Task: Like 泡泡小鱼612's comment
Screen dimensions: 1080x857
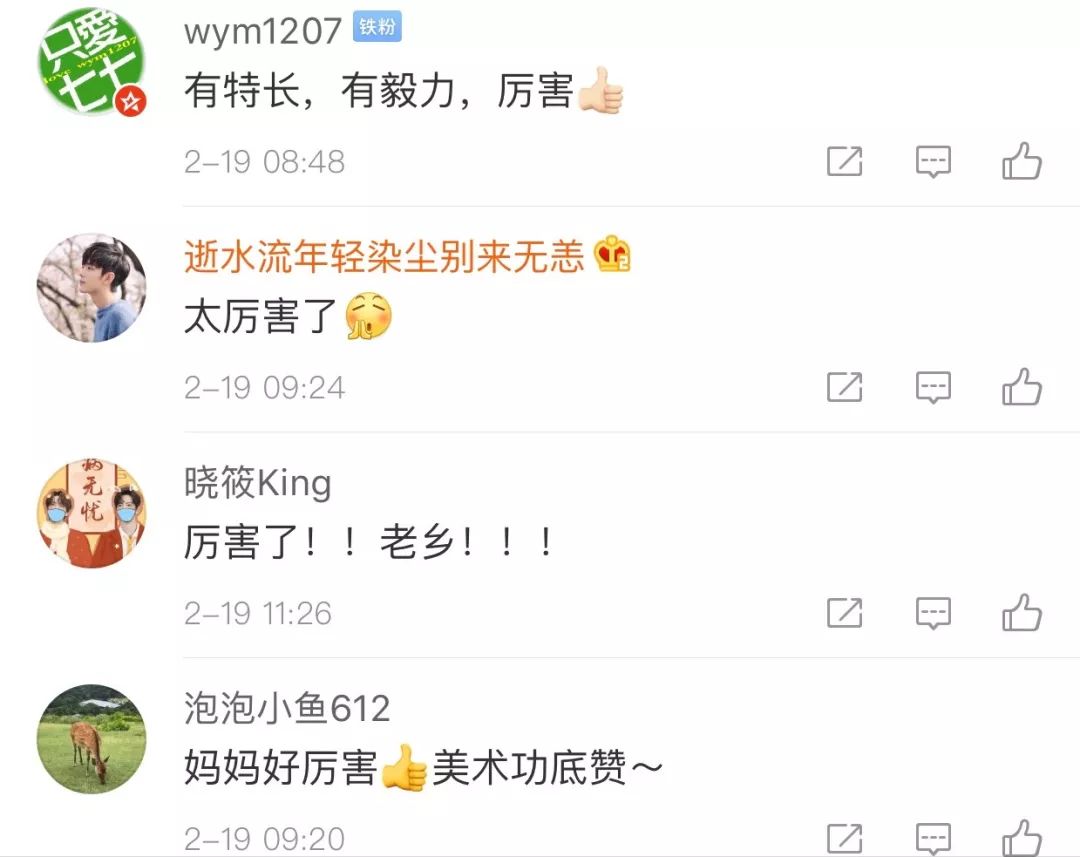Action: (x=1022, y=838)
